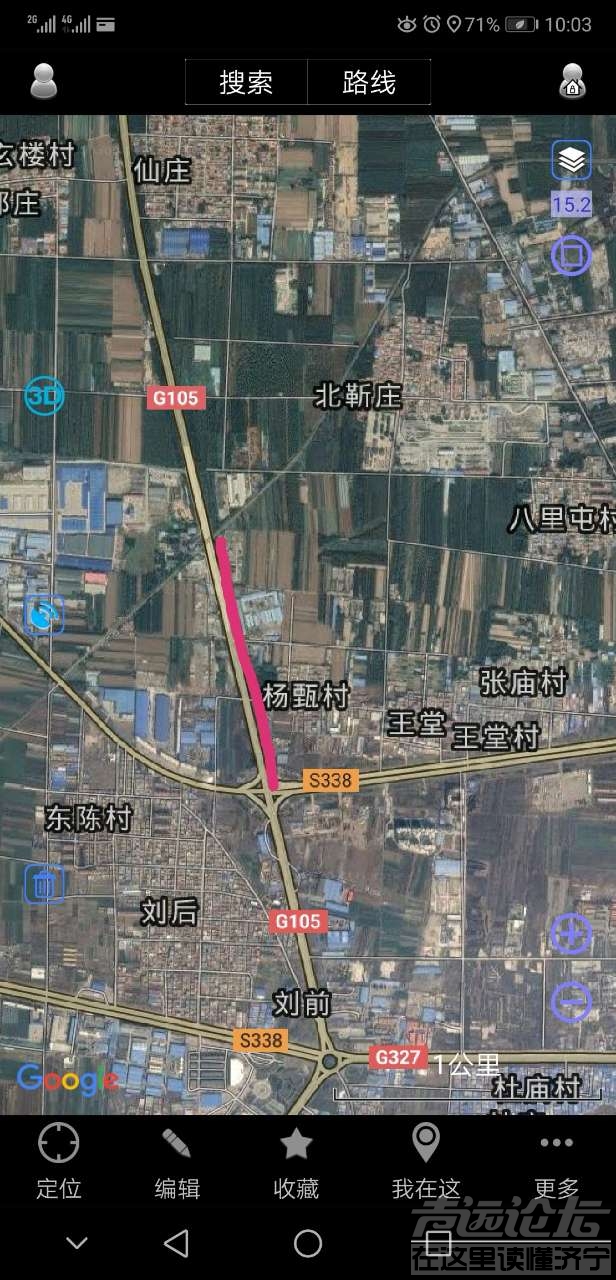Tap 定位 to locate position

[59, 1162]
